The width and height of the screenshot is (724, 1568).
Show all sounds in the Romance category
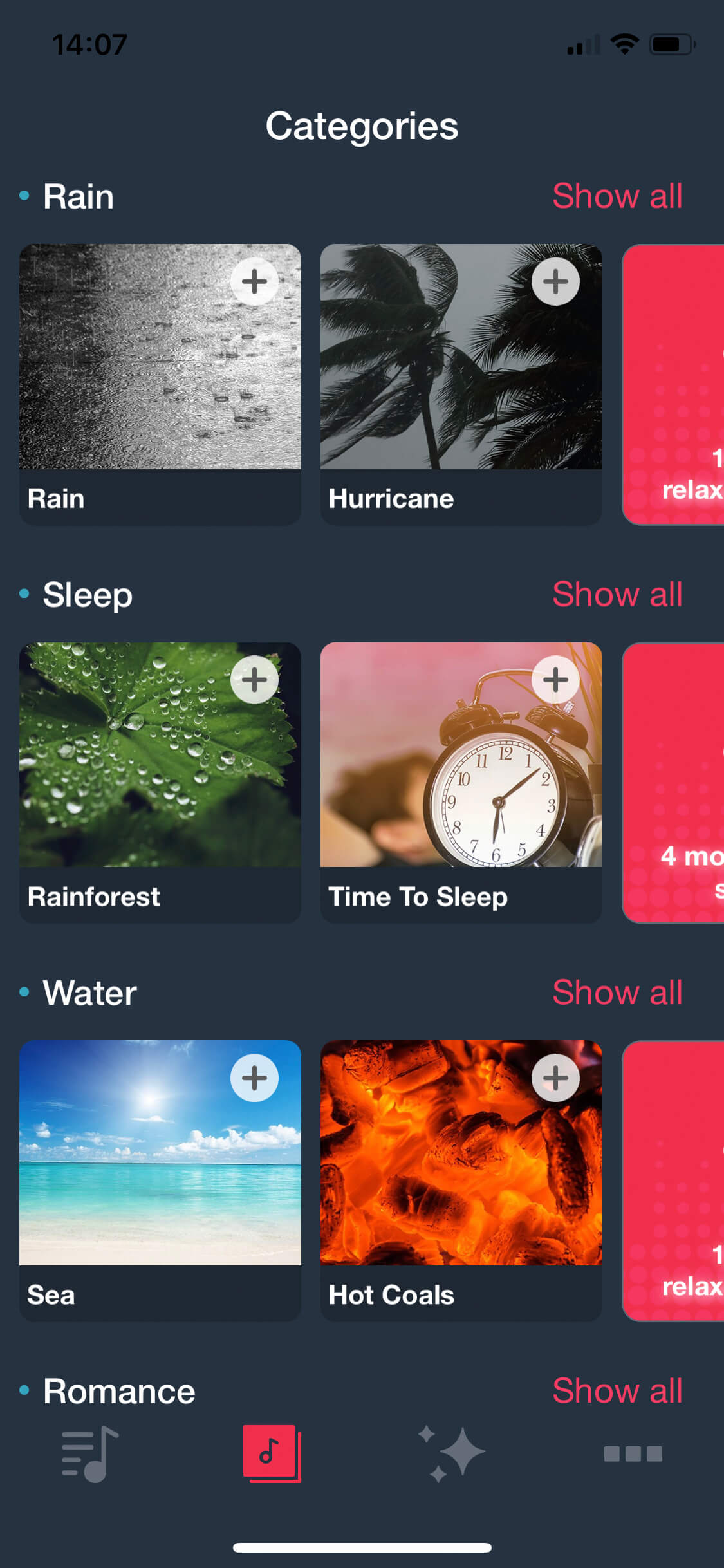coord(617,1390)
